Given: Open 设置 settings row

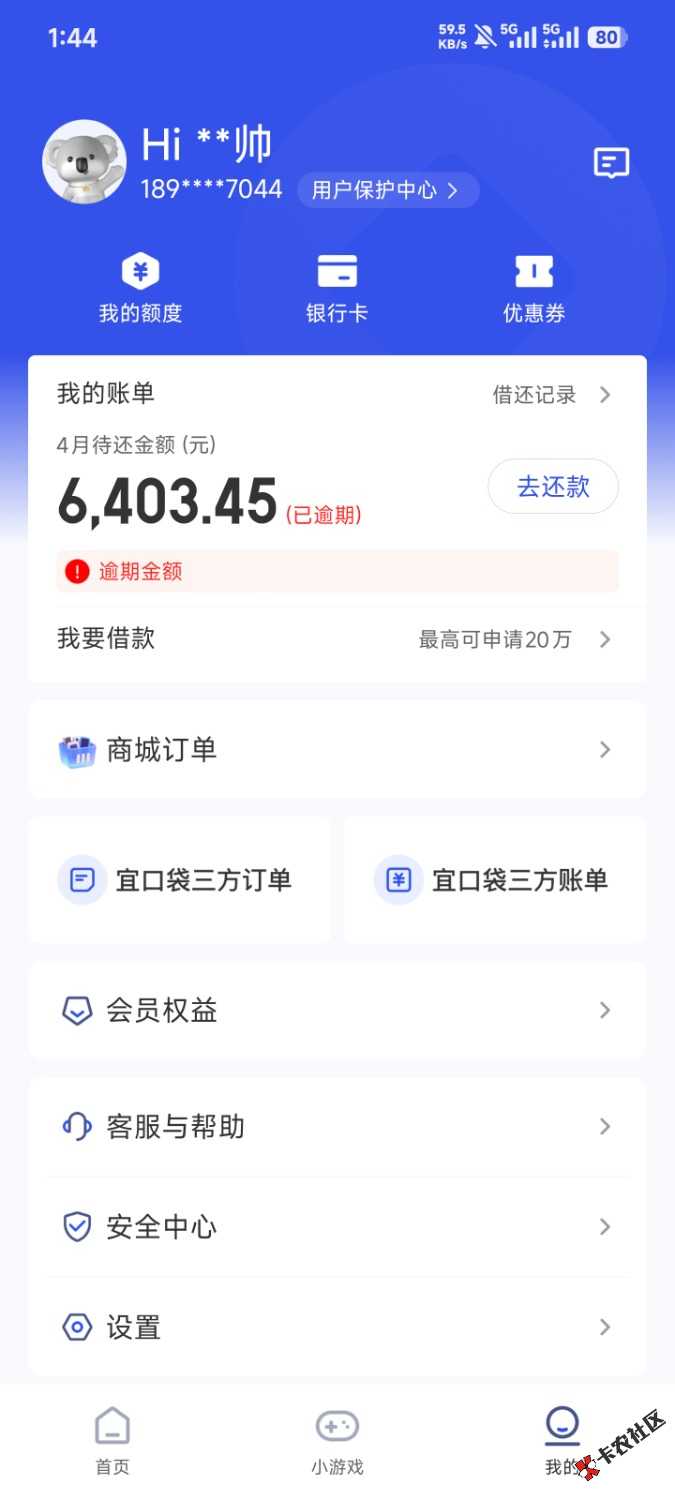Looking at the screenshot, I should pos(337,1328).
